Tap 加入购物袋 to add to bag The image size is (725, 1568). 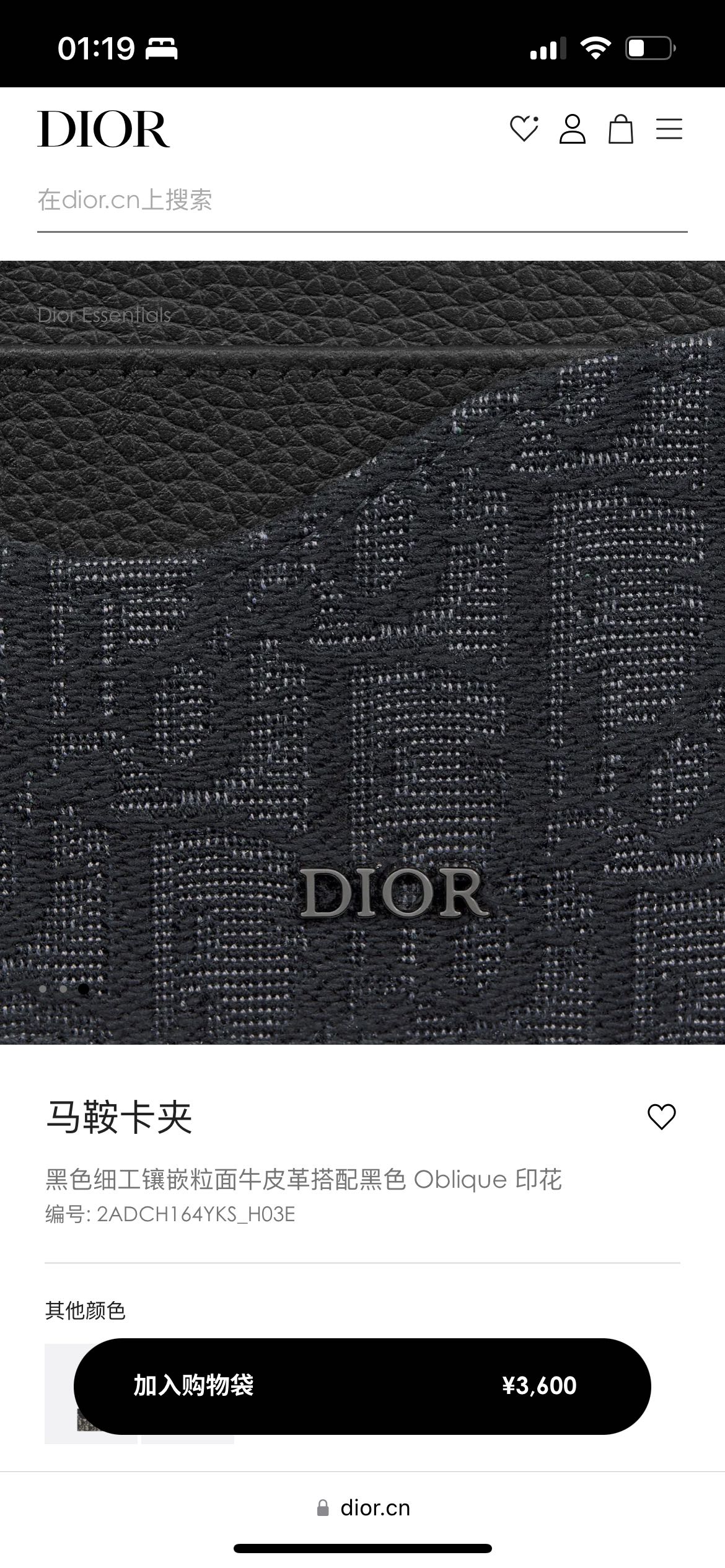click(x=362, y=1386)
